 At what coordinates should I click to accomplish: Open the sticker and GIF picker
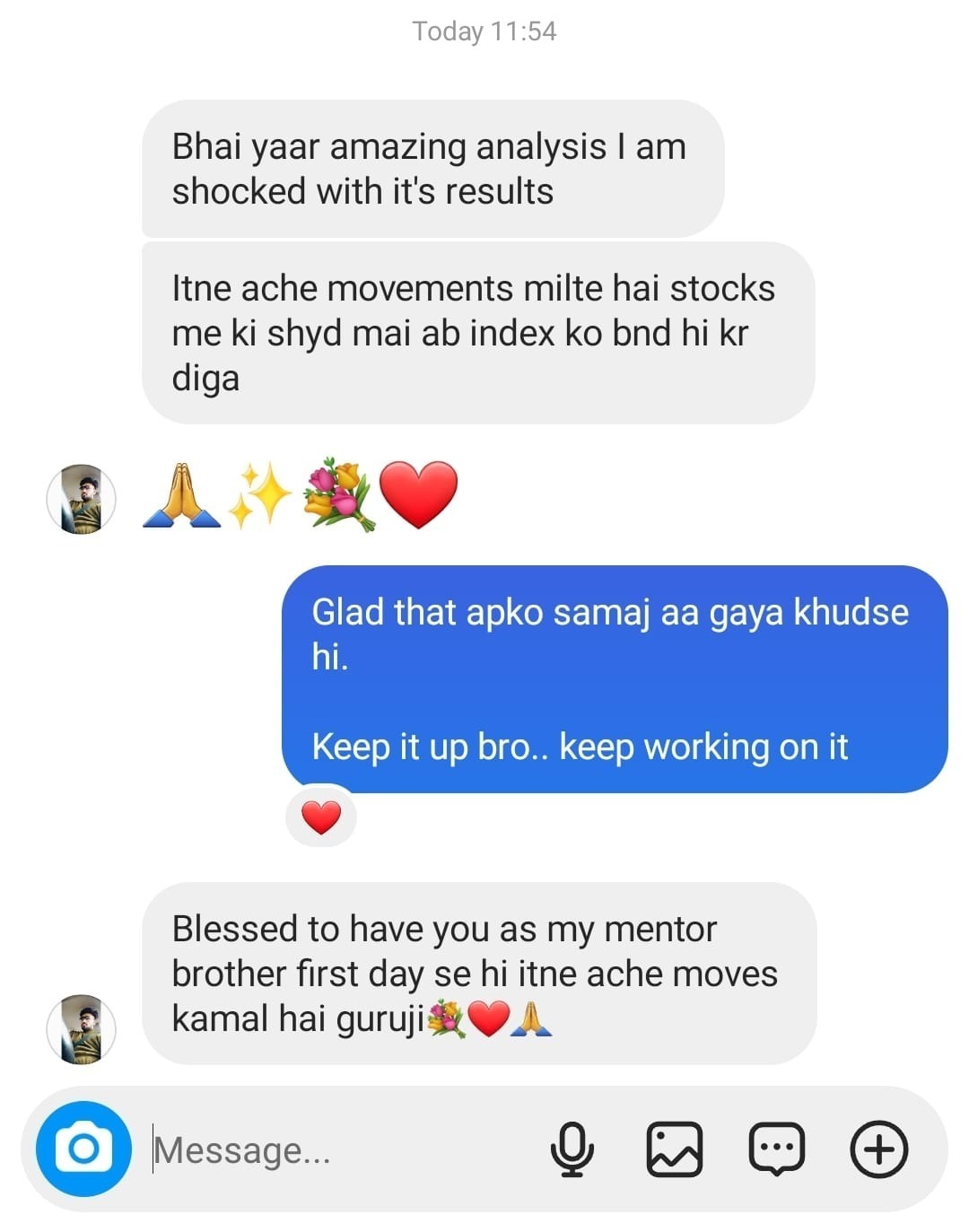pos(777,1149)
